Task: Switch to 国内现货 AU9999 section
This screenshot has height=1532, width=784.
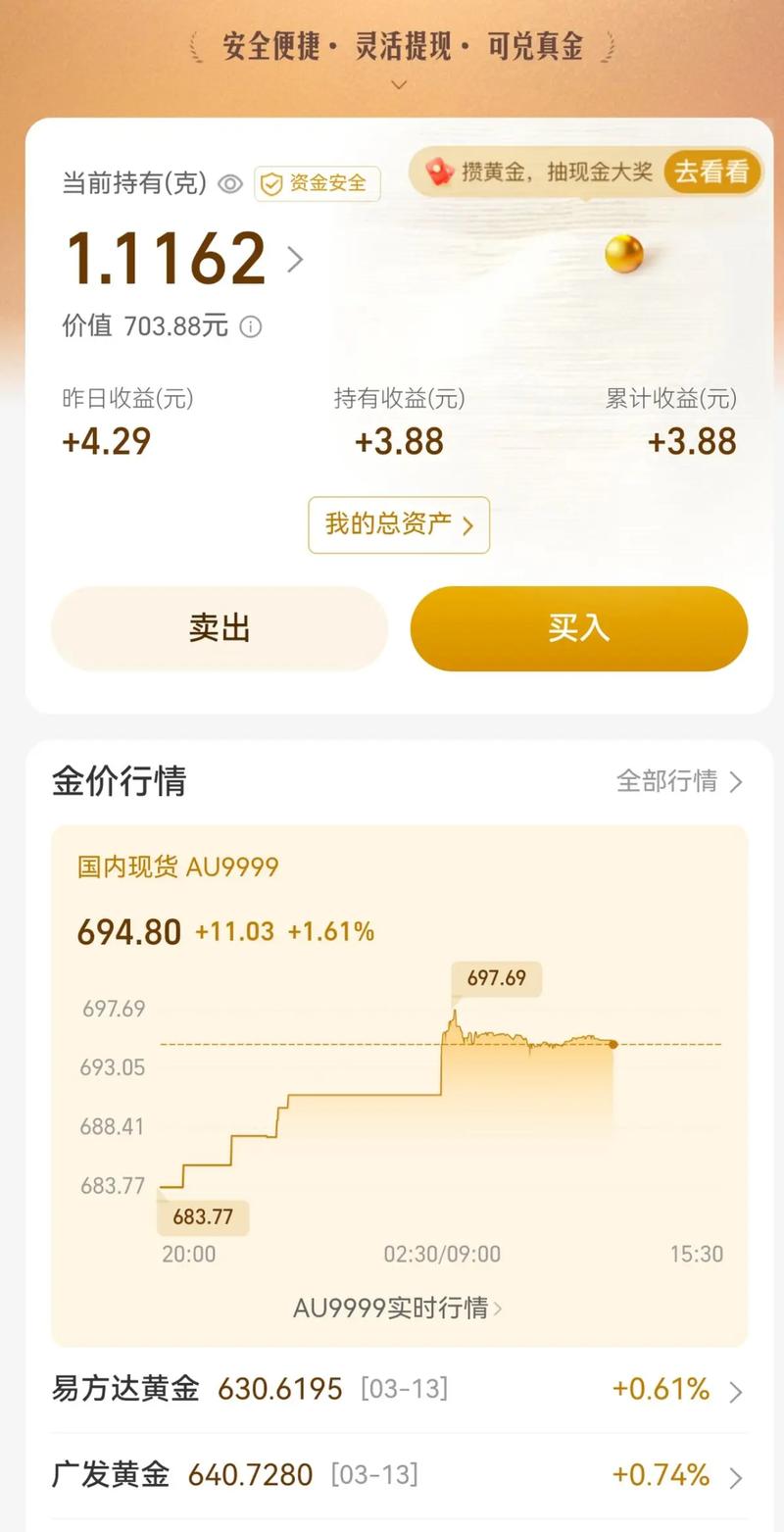Action: pos(176,866)
